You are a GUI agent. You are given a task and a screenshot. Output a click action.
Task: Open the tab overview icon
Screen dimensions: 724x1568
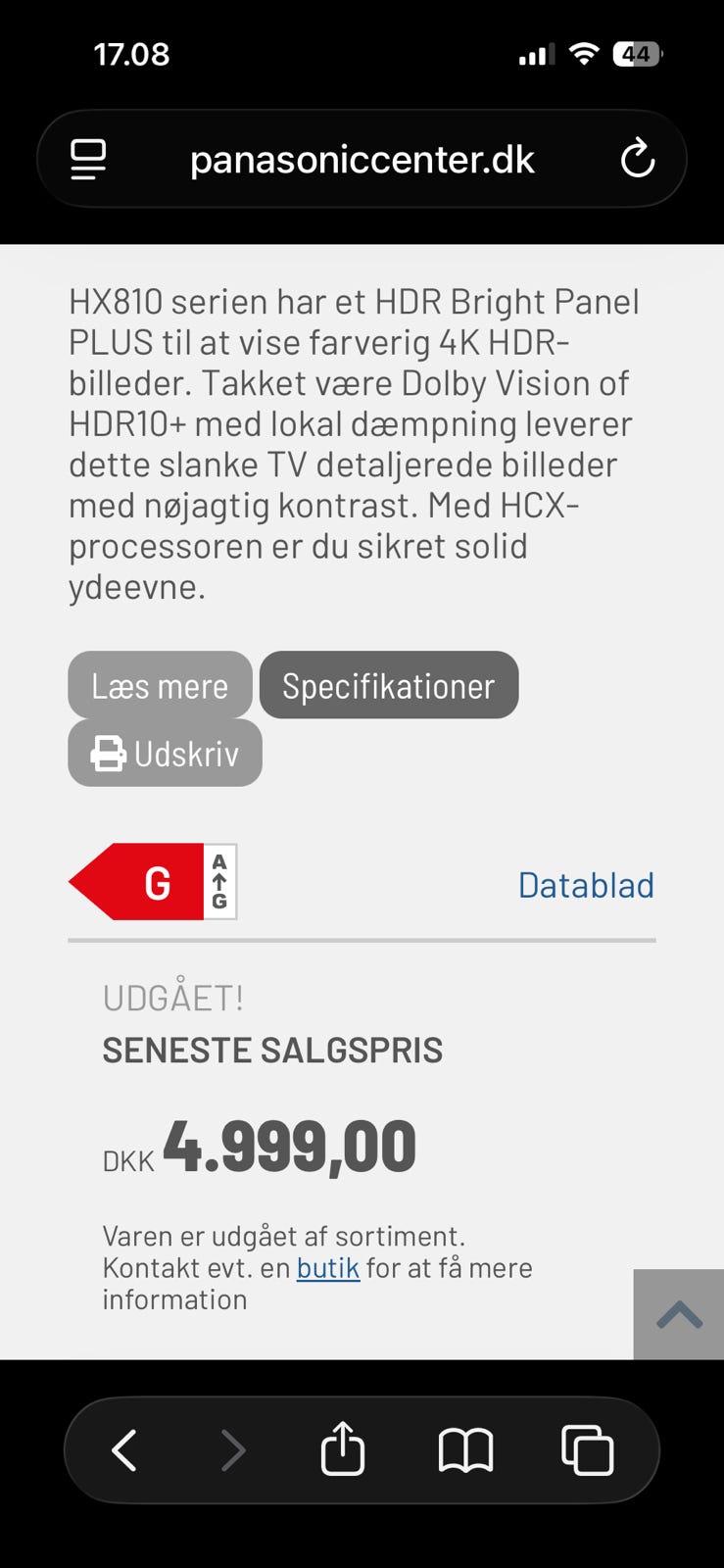tap(588, 1449)
